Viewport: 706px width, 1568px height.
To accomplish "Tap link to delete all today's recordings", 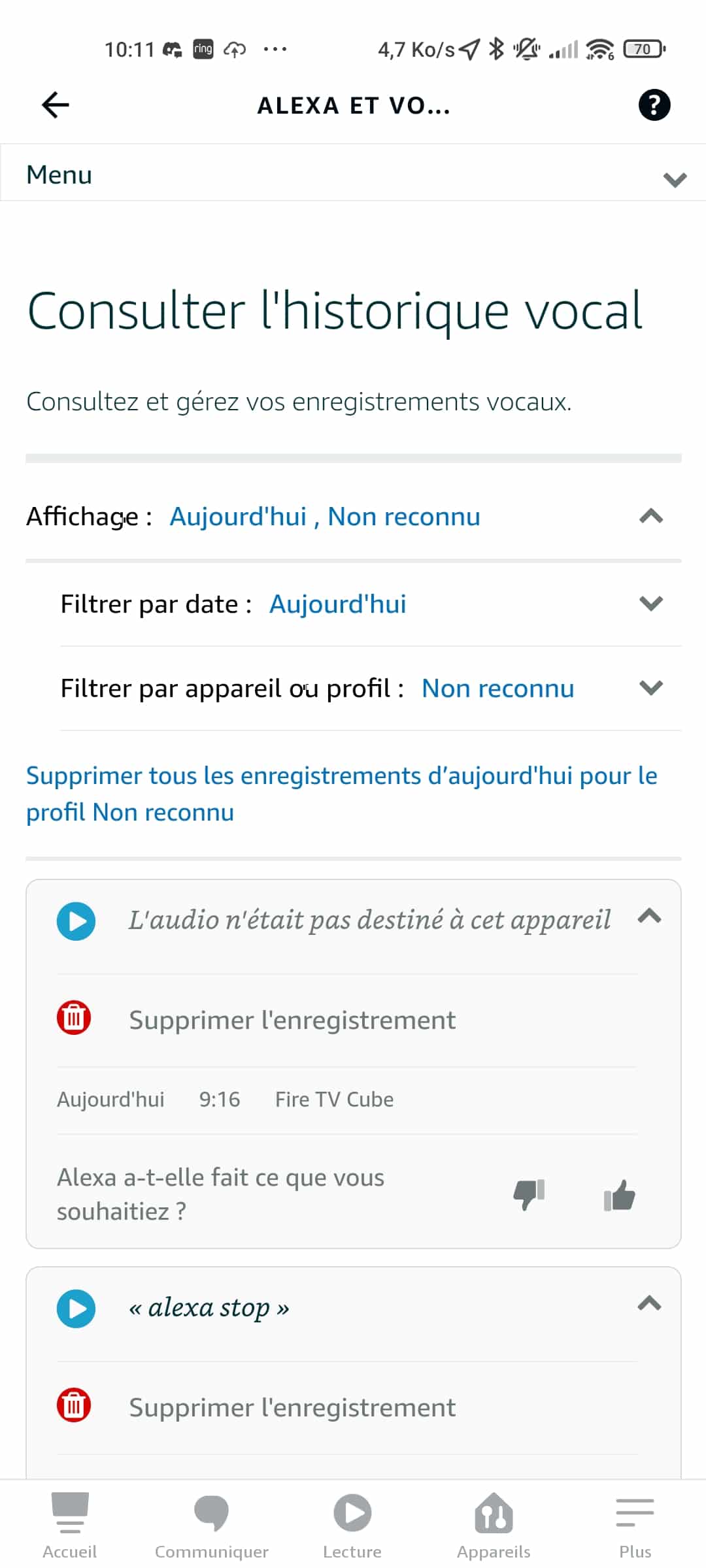I will 341,794.
